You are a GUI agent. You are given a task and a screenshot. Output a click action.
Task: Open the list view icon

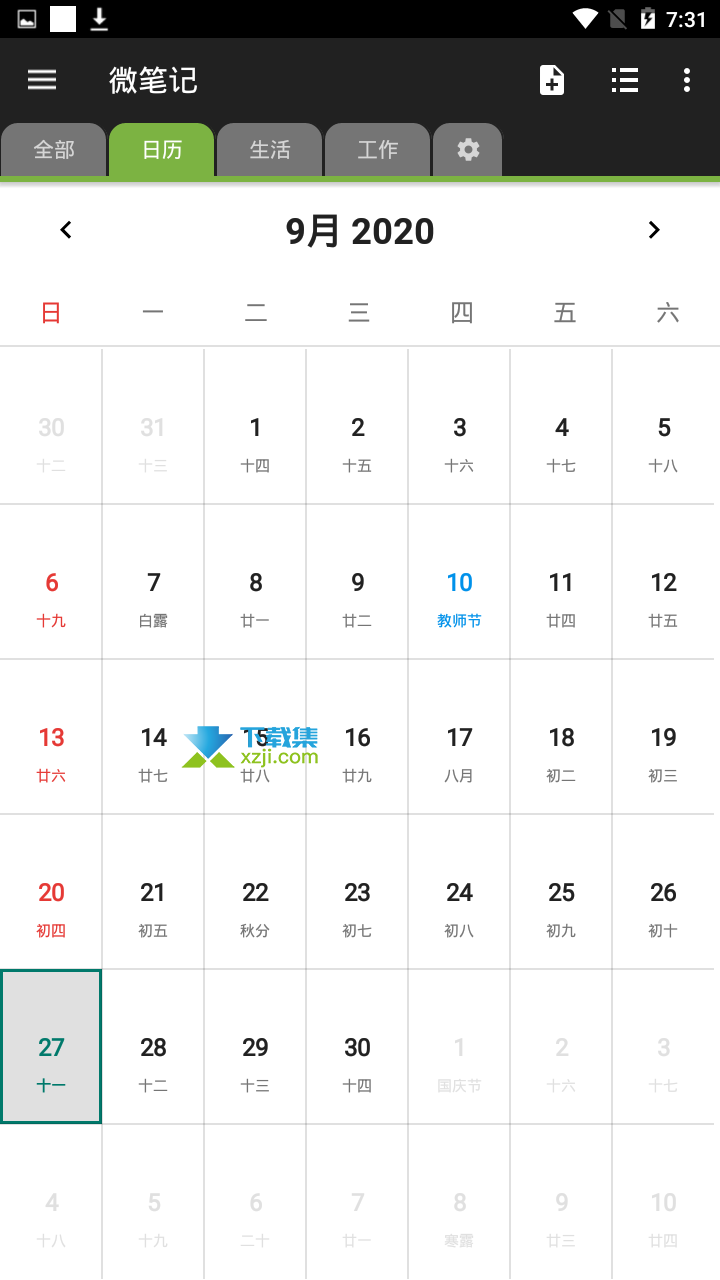coord(625,80)
